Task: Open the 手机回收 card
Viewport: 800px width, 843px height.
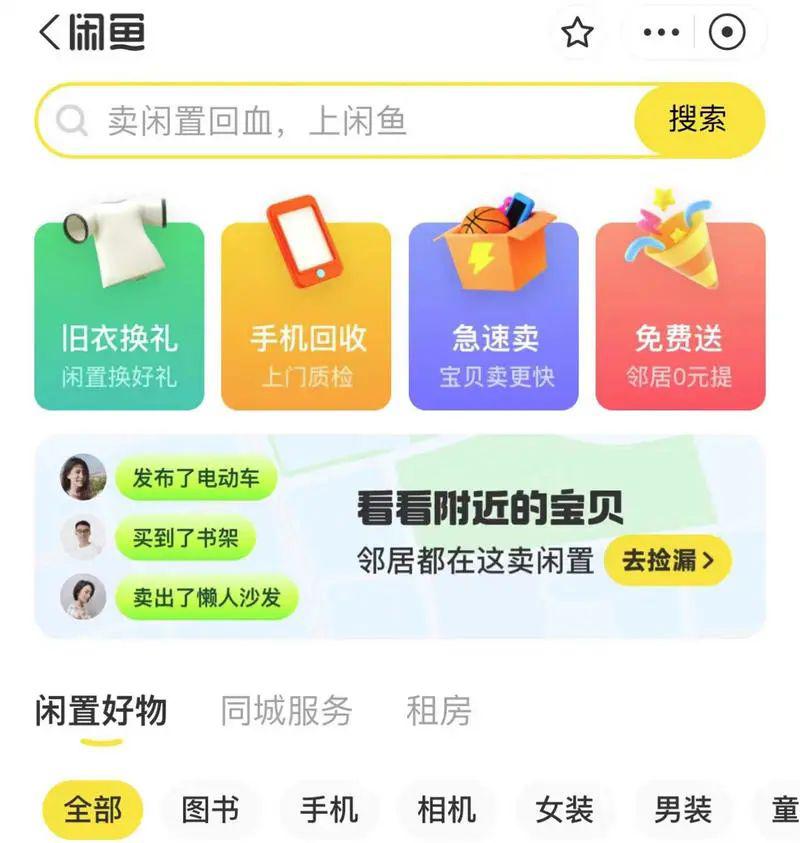Action: coord(306,315)
